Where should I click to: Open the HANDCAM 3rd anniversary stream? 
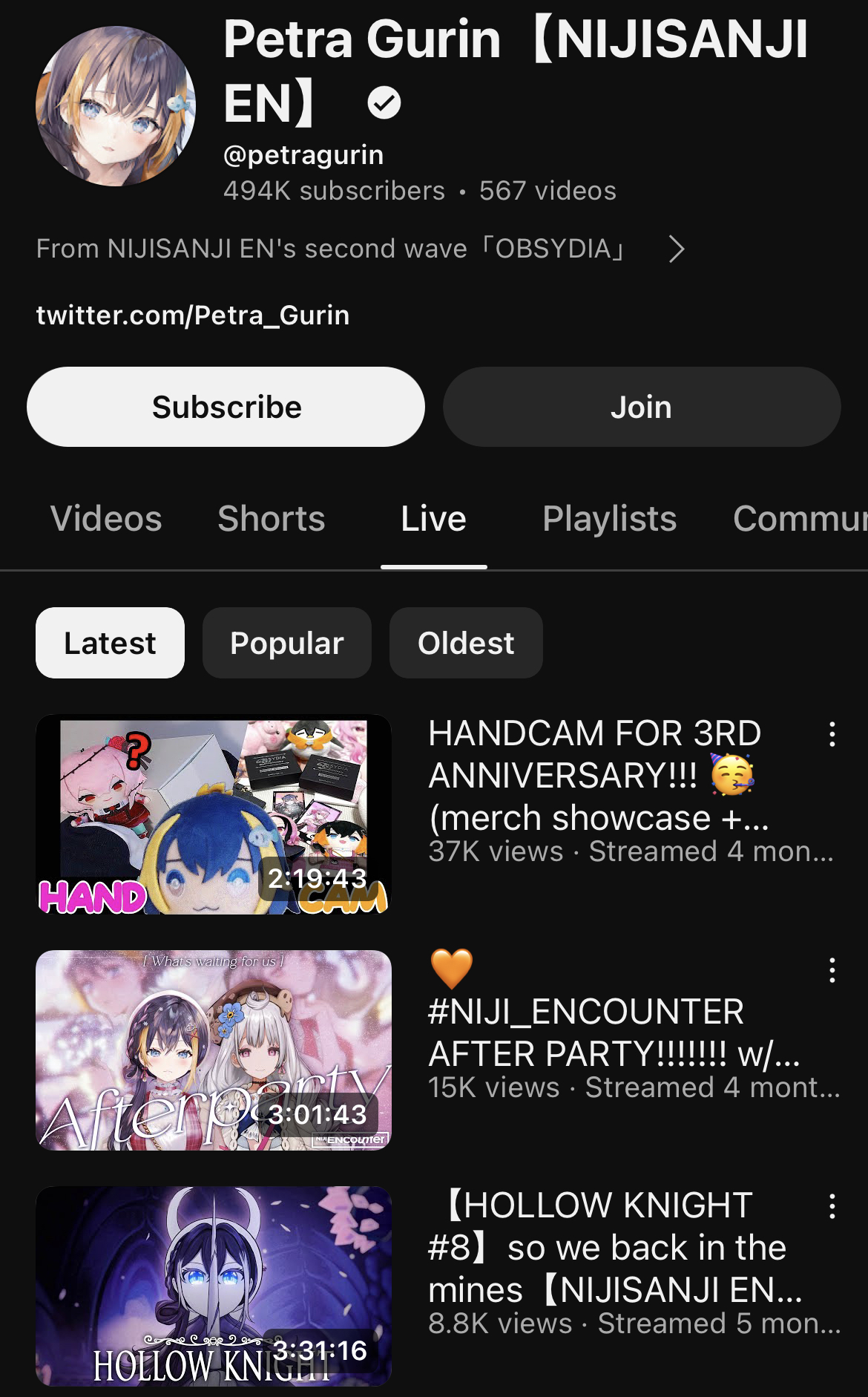pos(214,814)
